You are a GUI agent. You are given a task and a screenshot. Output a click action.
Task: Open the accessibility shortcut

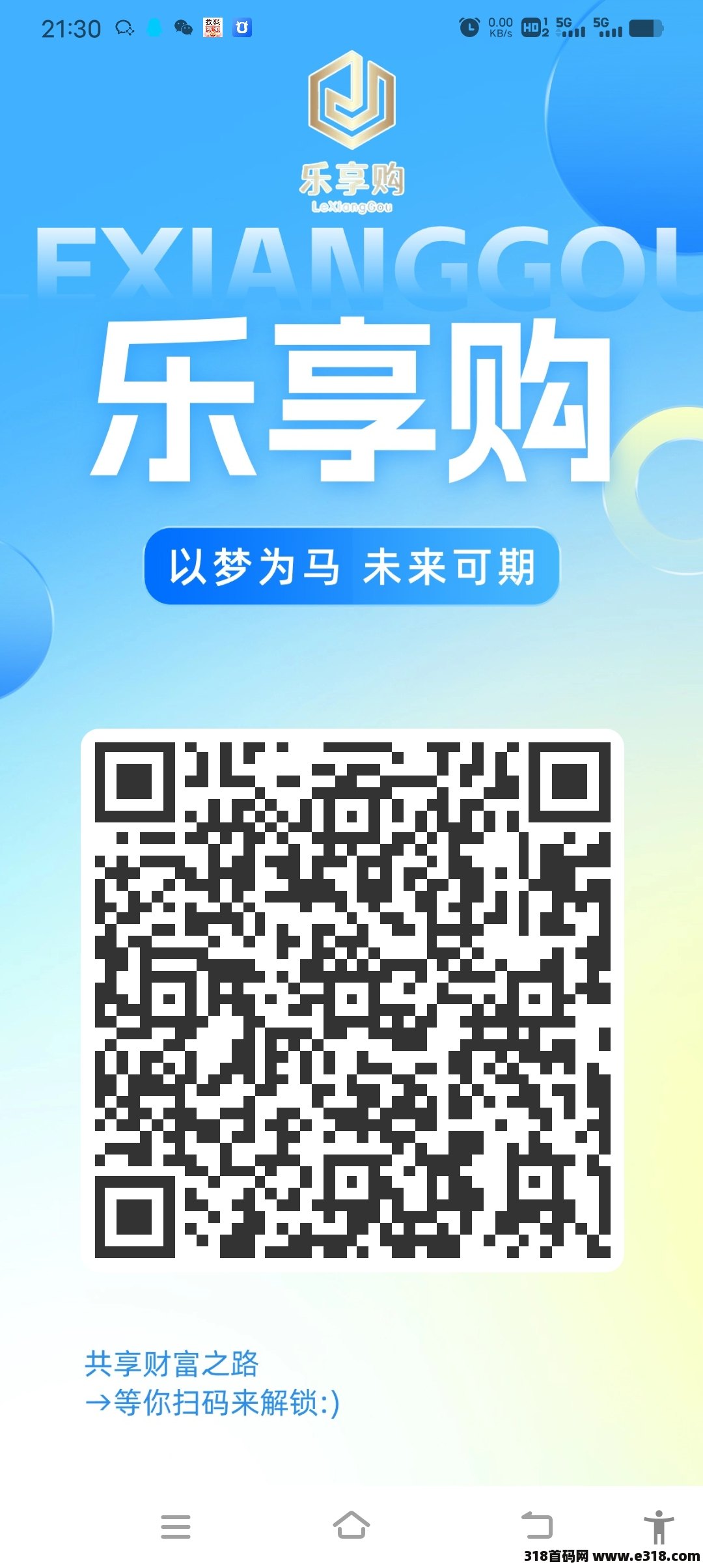click(659, 1526)
